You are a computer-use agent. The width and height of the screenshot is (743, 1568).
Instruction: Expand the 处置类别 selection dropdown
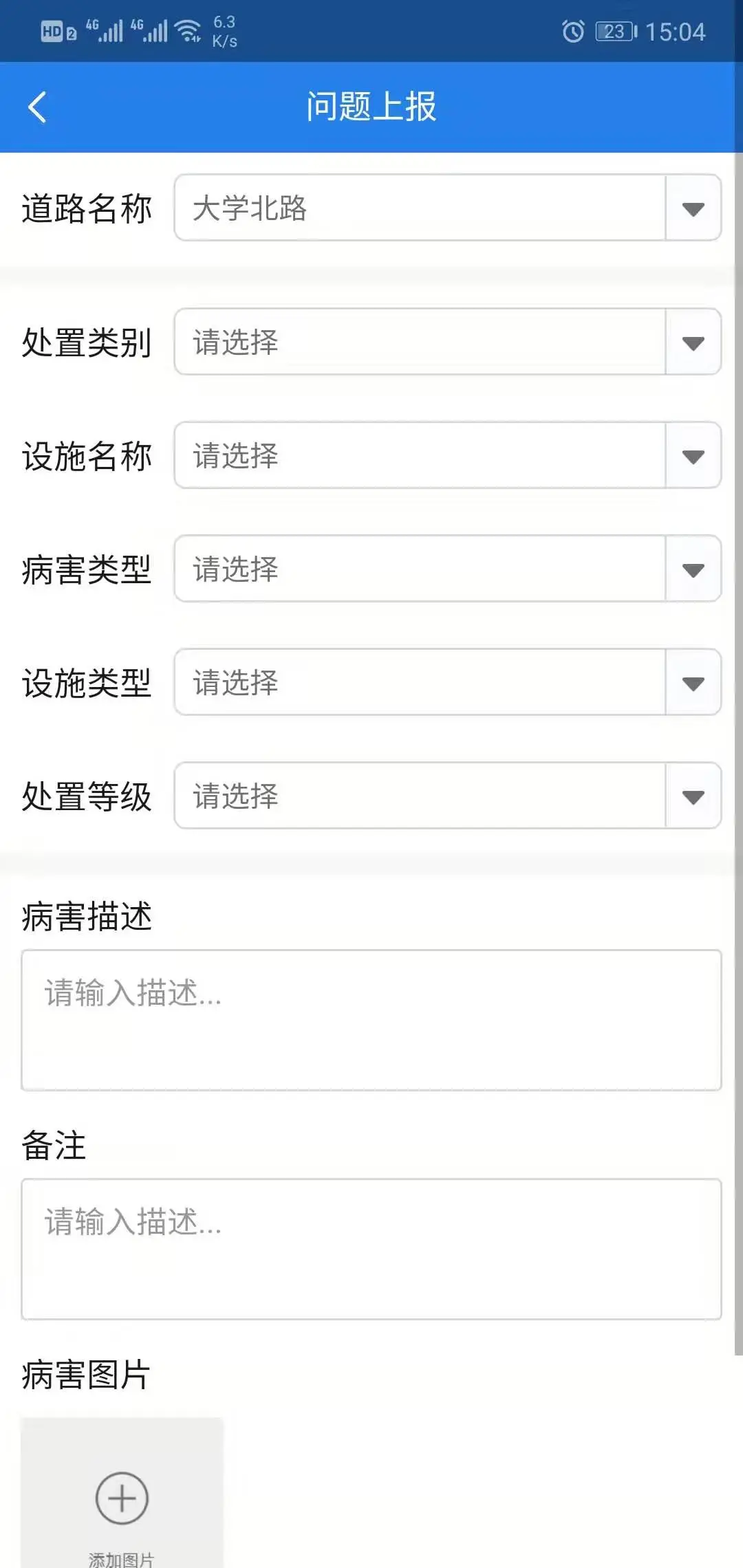[691, 342]
